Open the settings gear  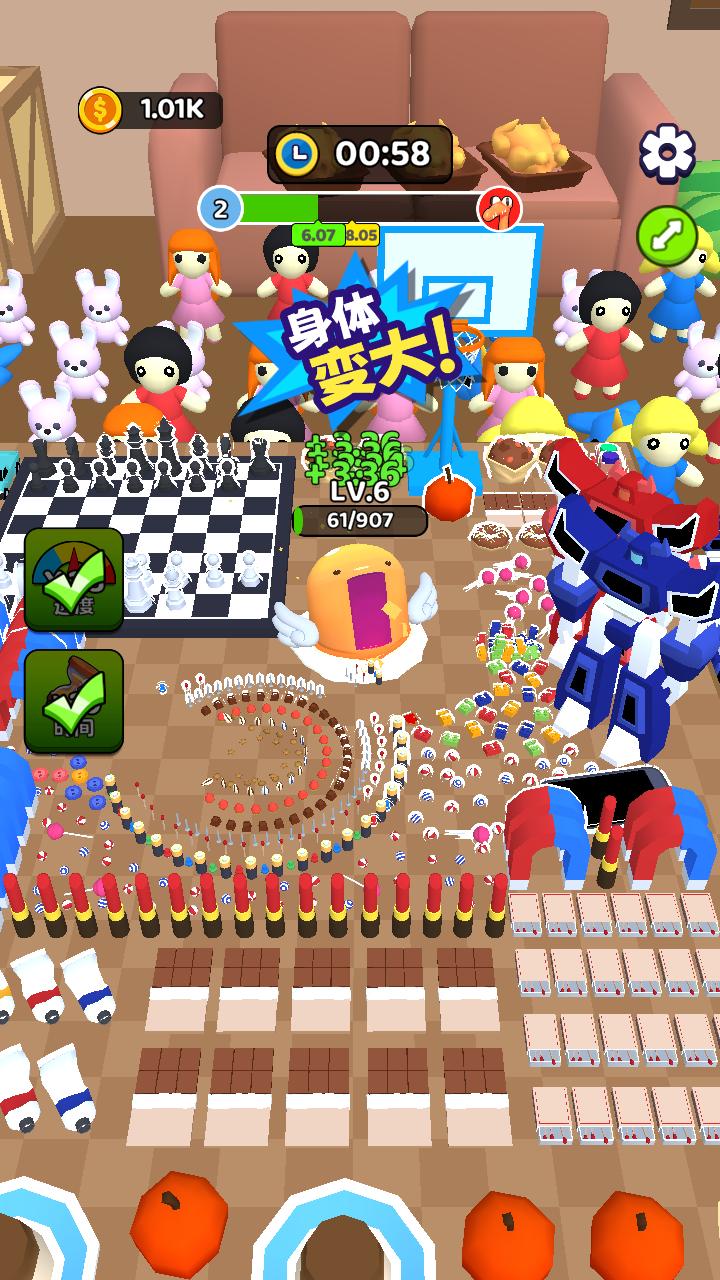(667, 152)
